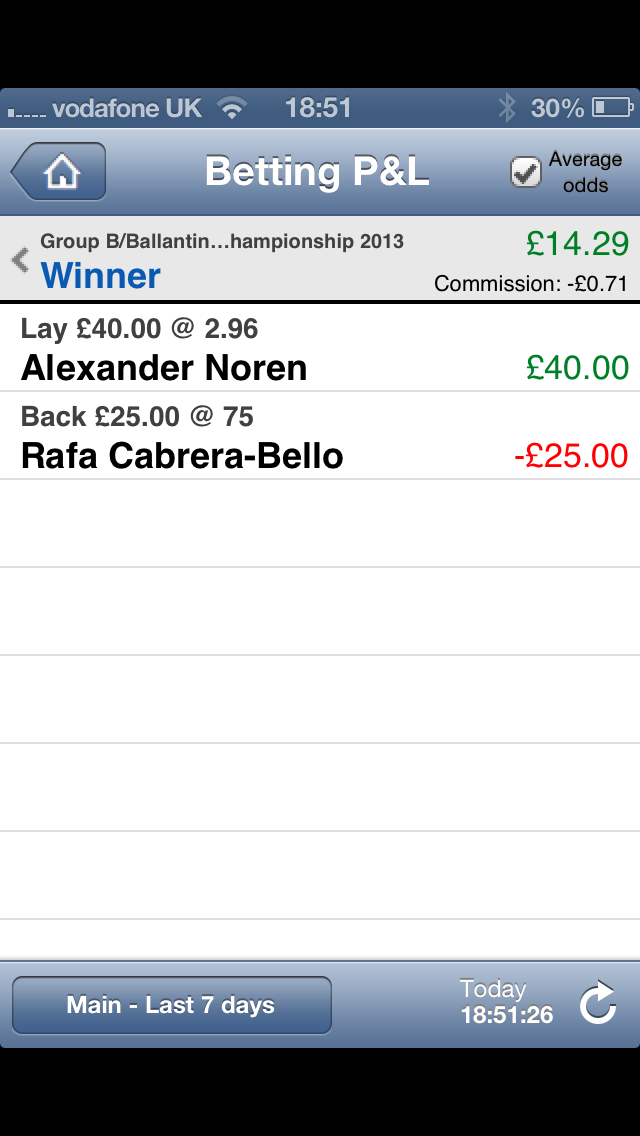The image size is (640, 1136).
Task: Uncheck the Average odds checkbox
Action: 525,172
